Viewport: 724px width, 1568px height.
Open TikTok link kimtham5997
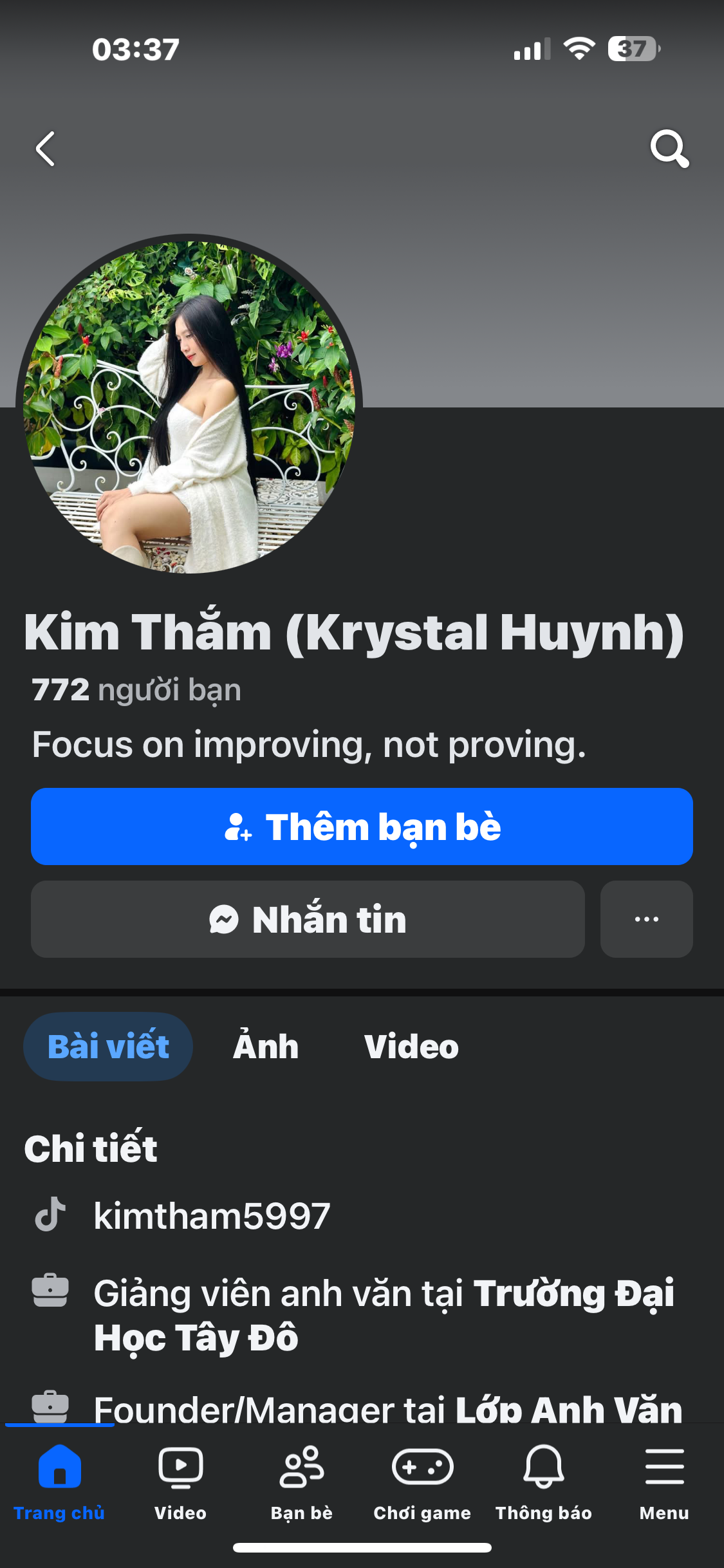click(212, 1216)
